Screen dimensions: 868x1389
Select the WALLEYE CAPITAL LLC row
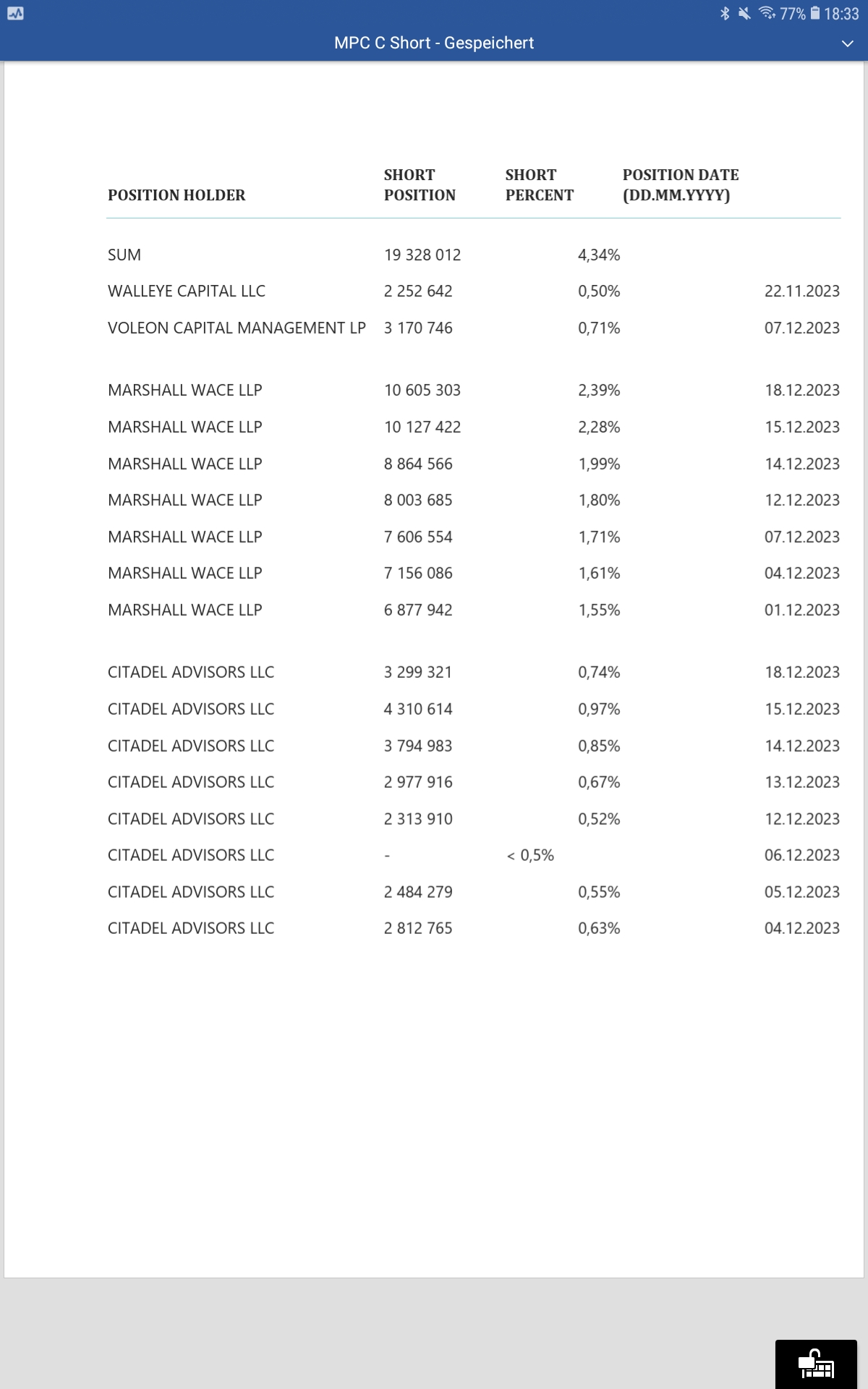click(185, 292)
